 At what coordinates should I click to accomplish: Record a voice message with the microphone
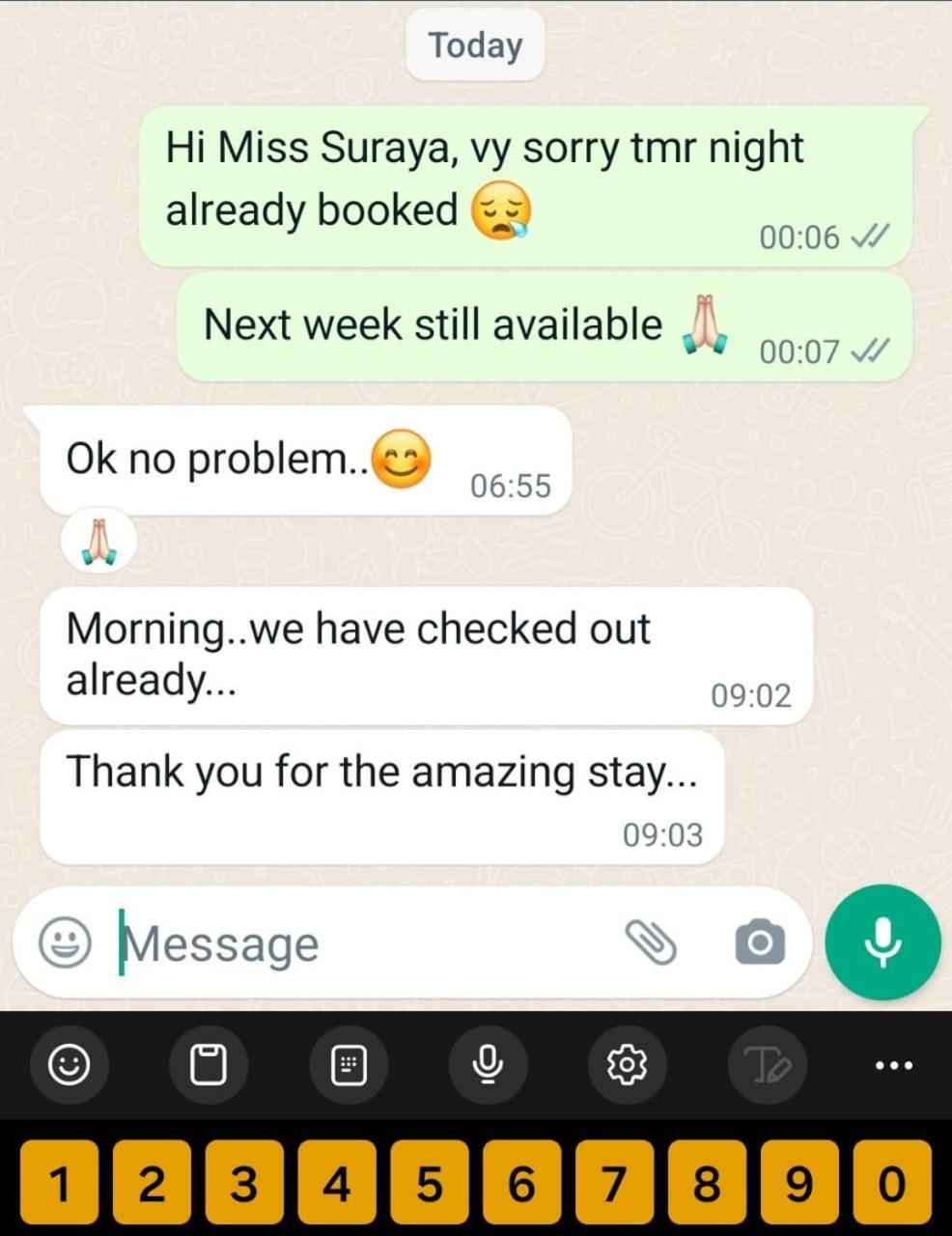pyautogui.click(x=882, y=941)
